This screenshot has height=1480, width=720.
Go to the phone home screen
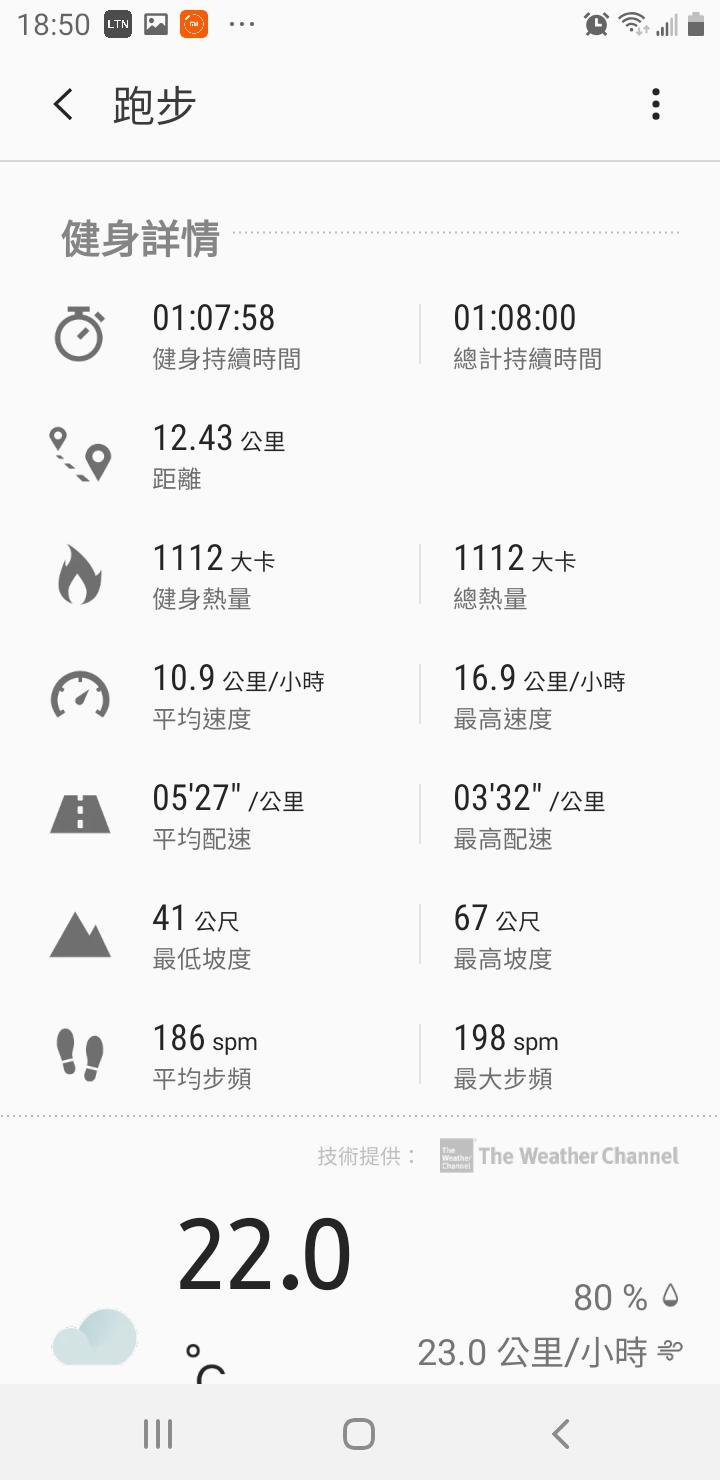tap(359, 1434)
